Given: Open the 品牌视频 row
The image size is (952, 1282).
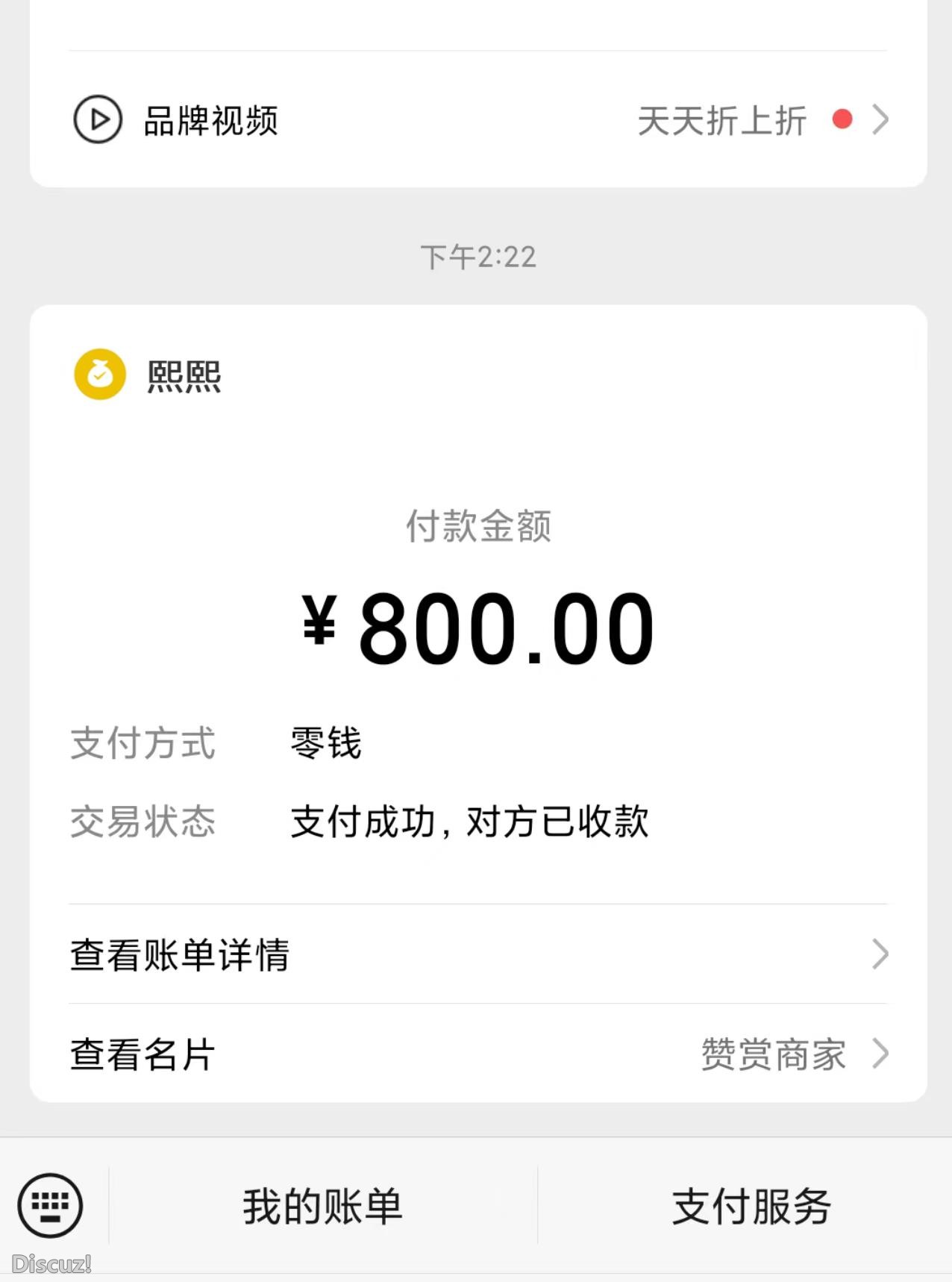Looking at the screenshot, I should click(x=477, y=120).
